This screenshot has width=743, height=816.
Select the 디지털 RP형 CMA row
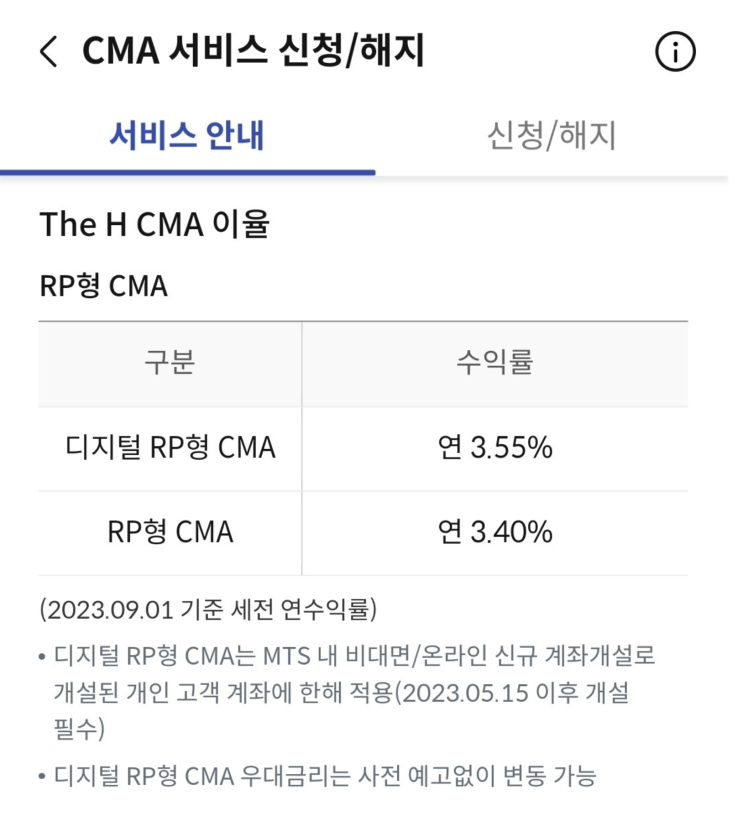[168, 447]
